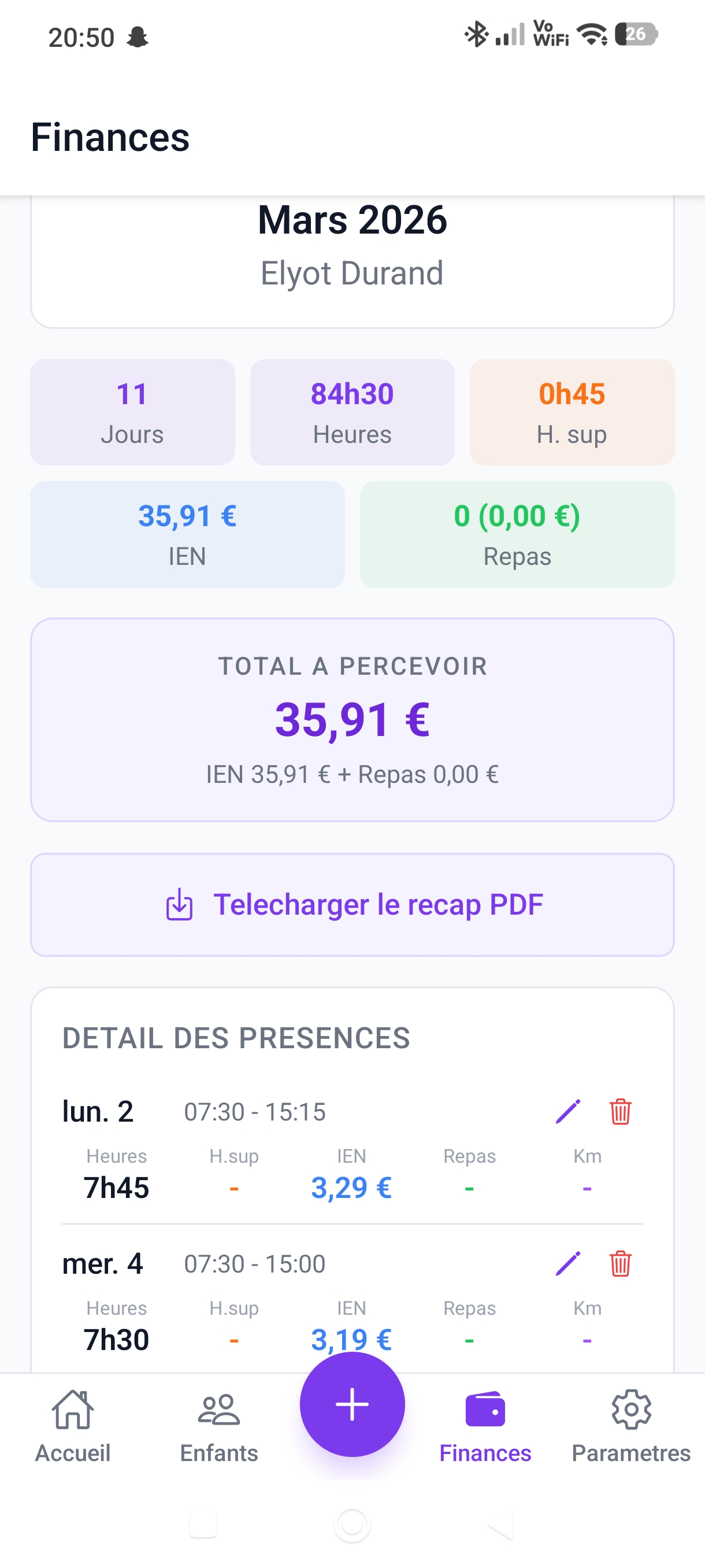Add a new entry with the plus button

pyautogui.click(x=352, y=1404)
